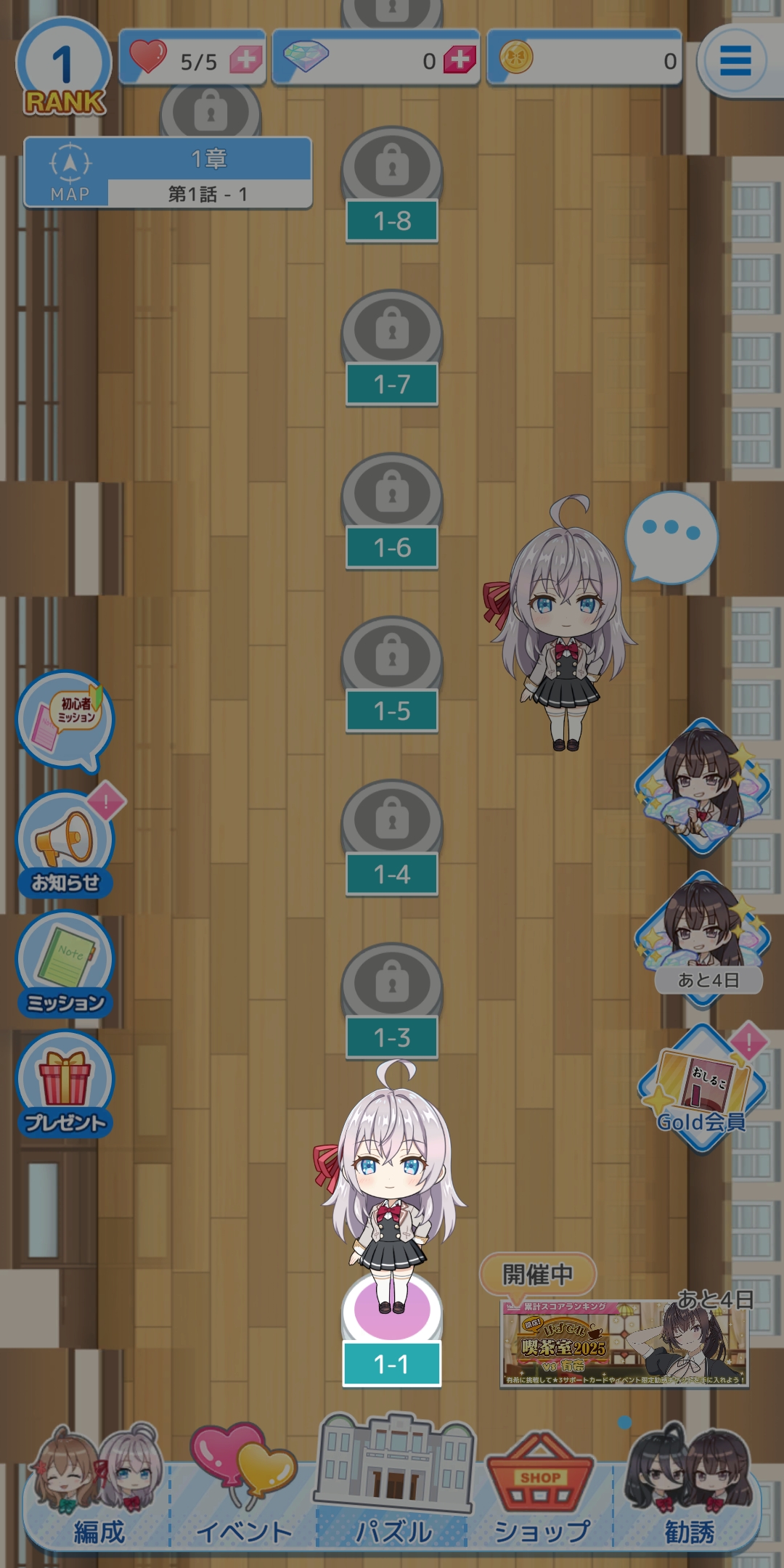
Task: Open the character offer labeled あと4日
Action: click(x=702, y=938)
